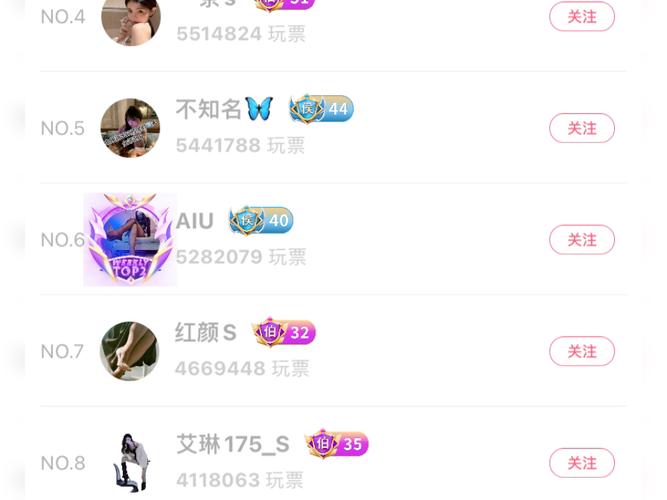Follow the NO.4 ranked user
This screenshot has width=667, height=500.
581,16
